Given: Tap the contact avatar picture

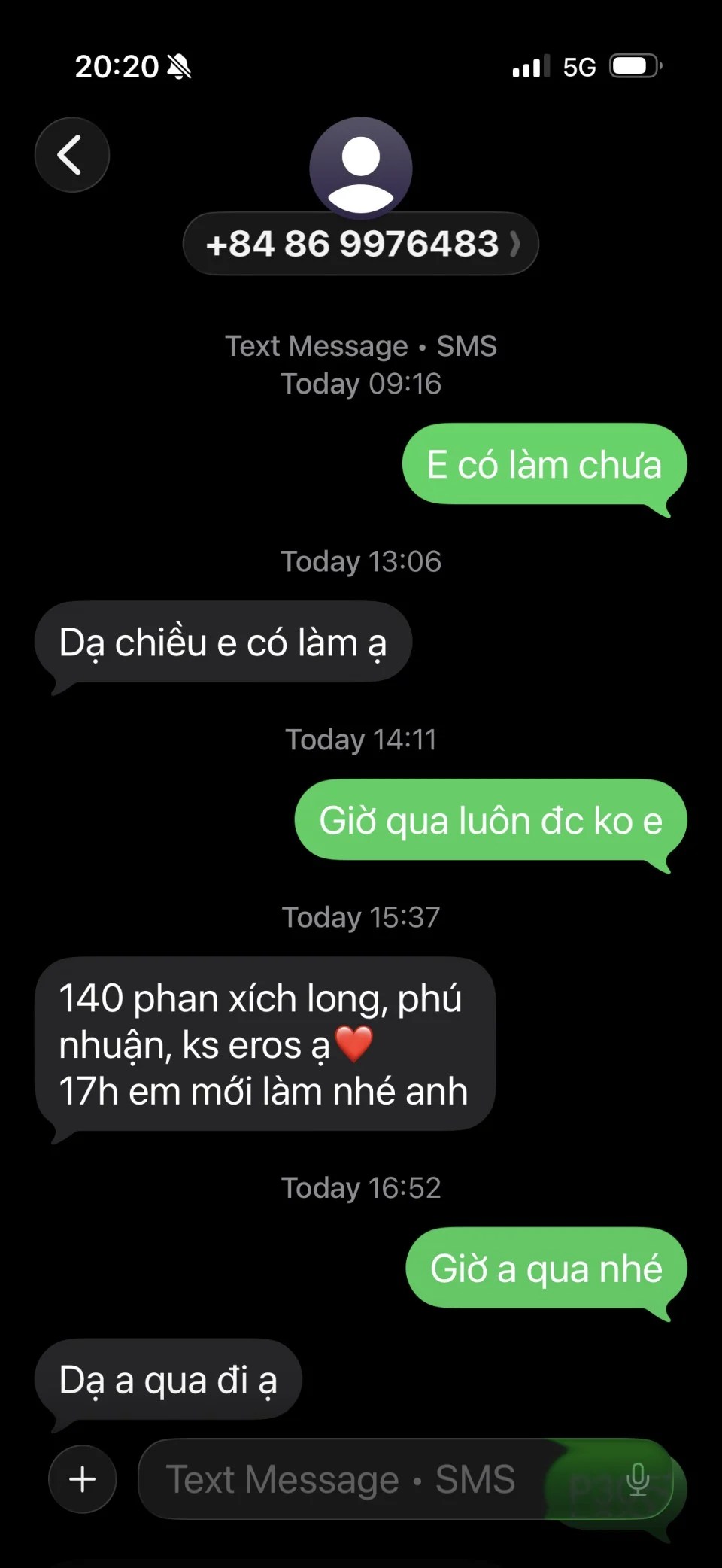Looking at the screenshot, I should 361,166.
